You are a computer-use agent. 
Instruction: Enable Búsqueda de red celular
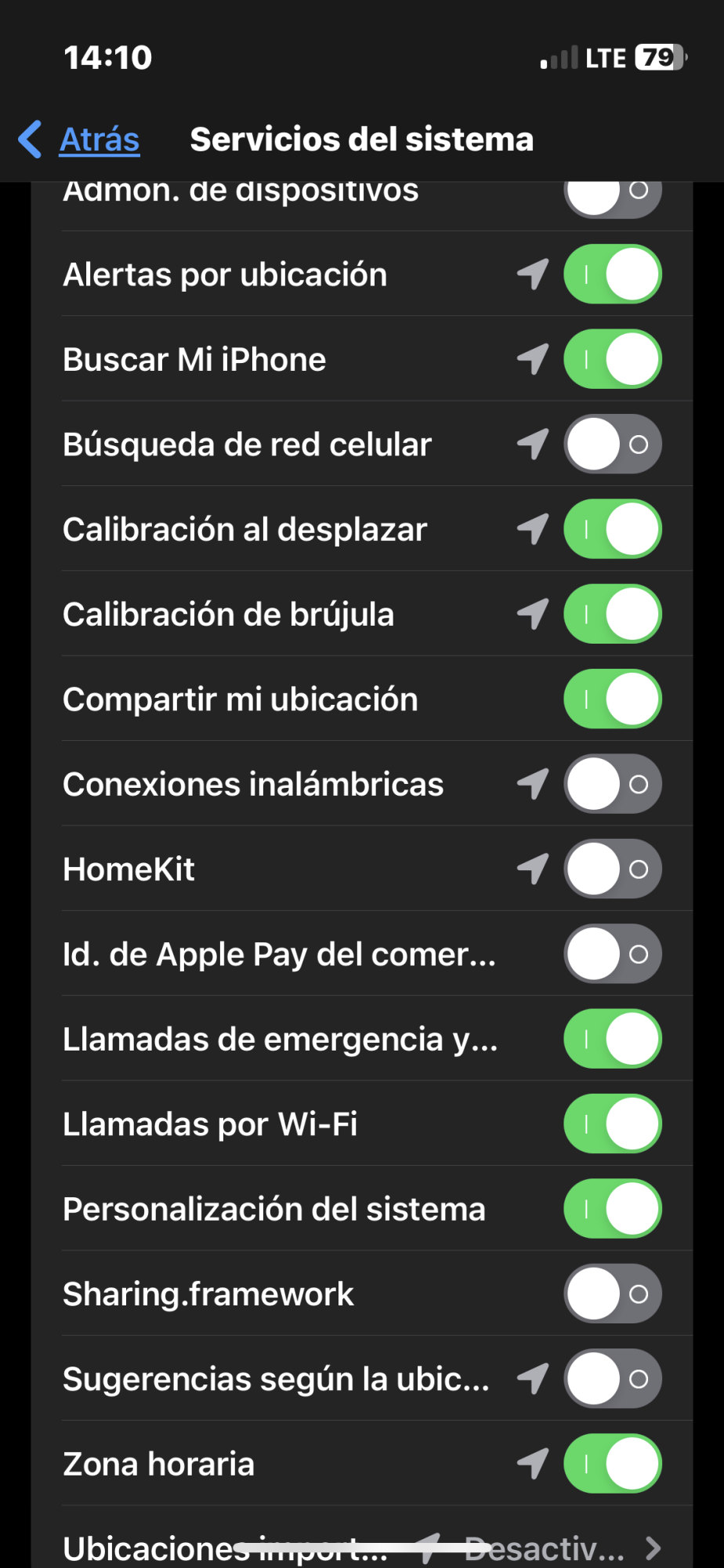613,445
